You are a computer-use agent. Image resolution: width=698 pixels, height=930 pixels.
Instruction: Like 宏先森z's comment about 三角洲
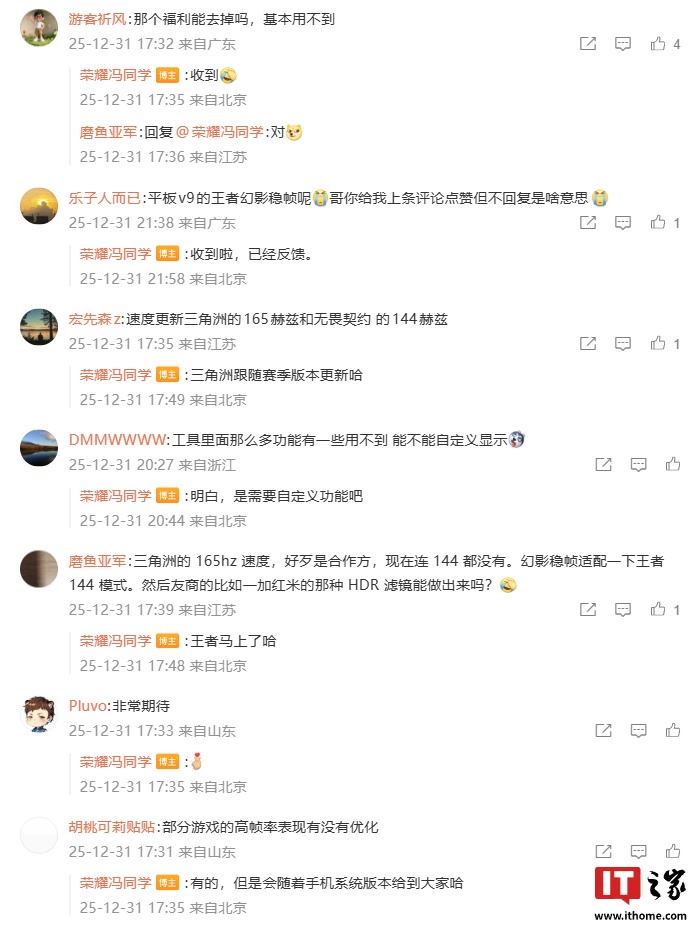[658, 343]
